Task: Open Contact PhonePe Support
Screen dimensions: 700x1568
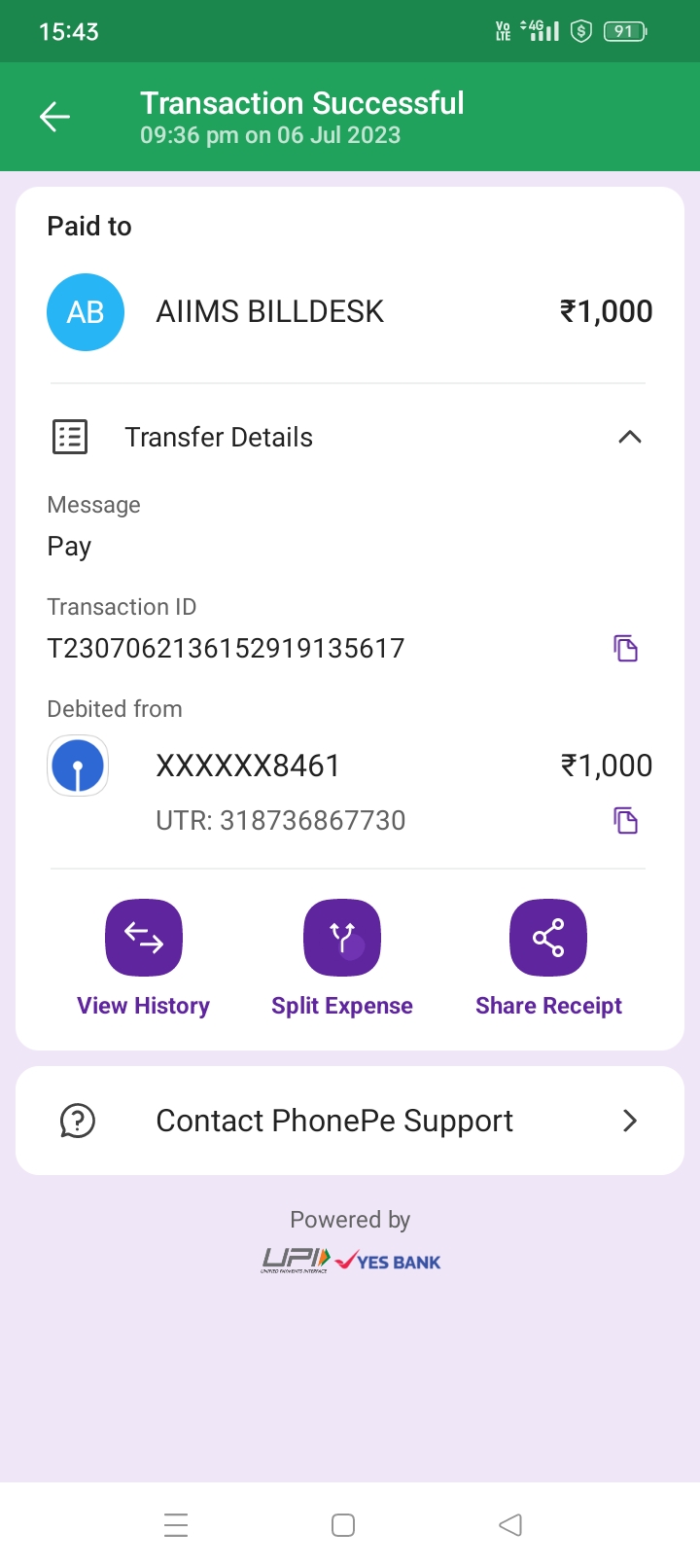Action: pyautogui.click(x=350, y=1121)
